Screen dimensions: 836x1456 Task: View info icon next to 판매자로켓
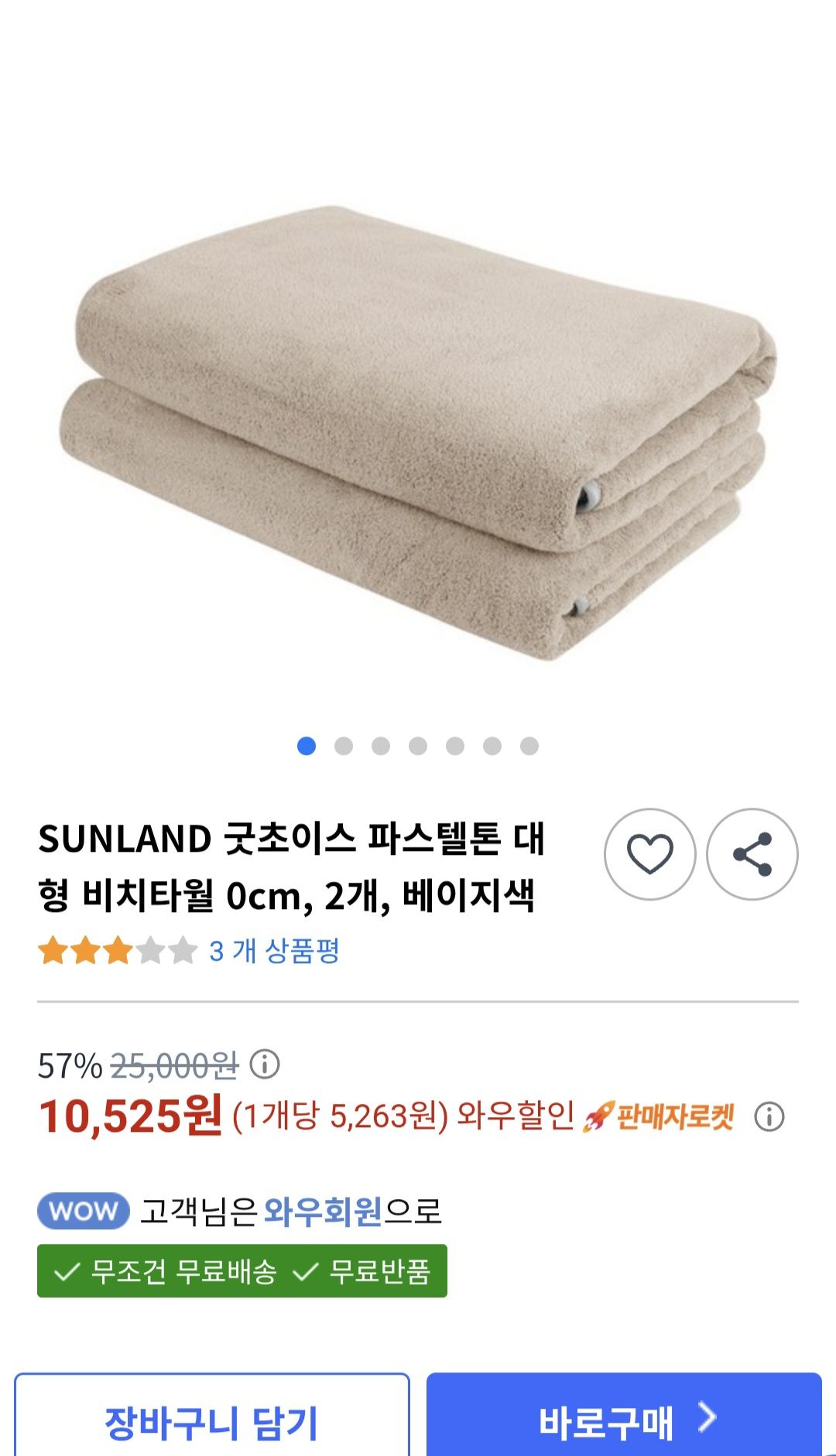point(769,1116)
